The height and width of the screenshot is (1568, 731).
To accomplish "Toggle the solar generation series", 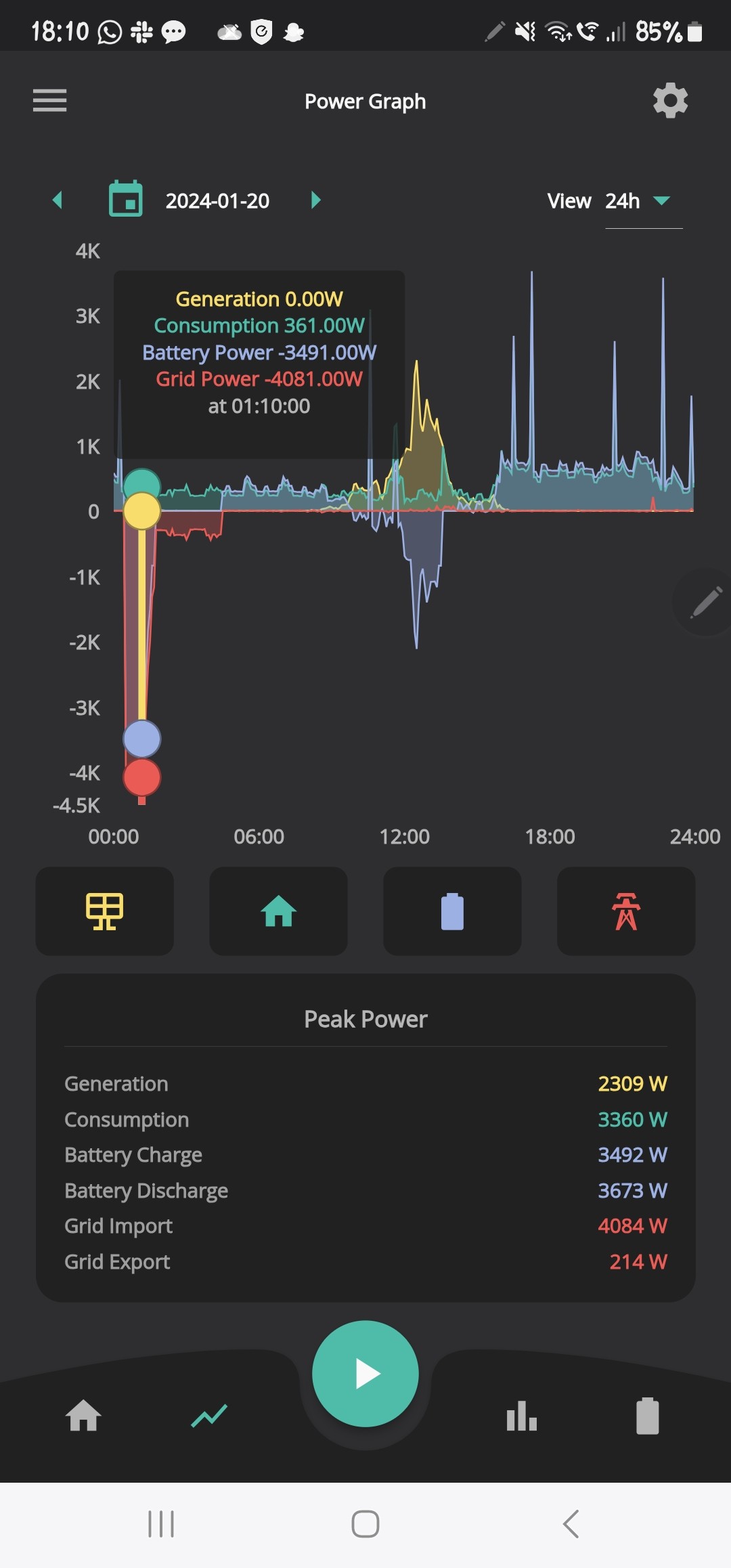I will point(105,911).
